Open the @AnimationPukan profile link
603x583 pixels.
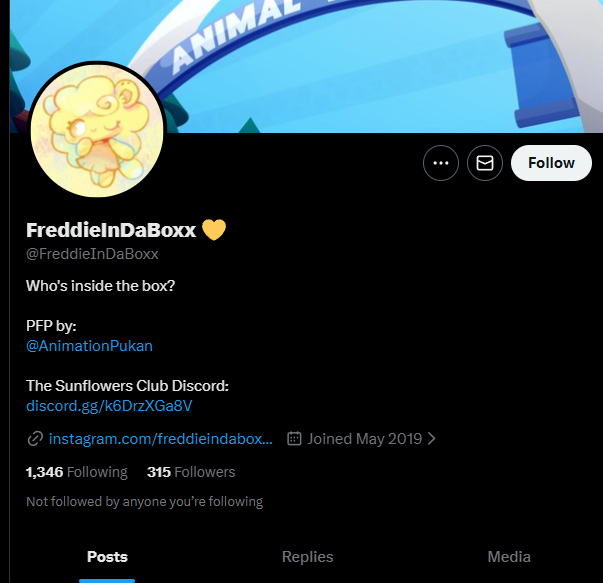pyautogui.click(x=89, y=346)
